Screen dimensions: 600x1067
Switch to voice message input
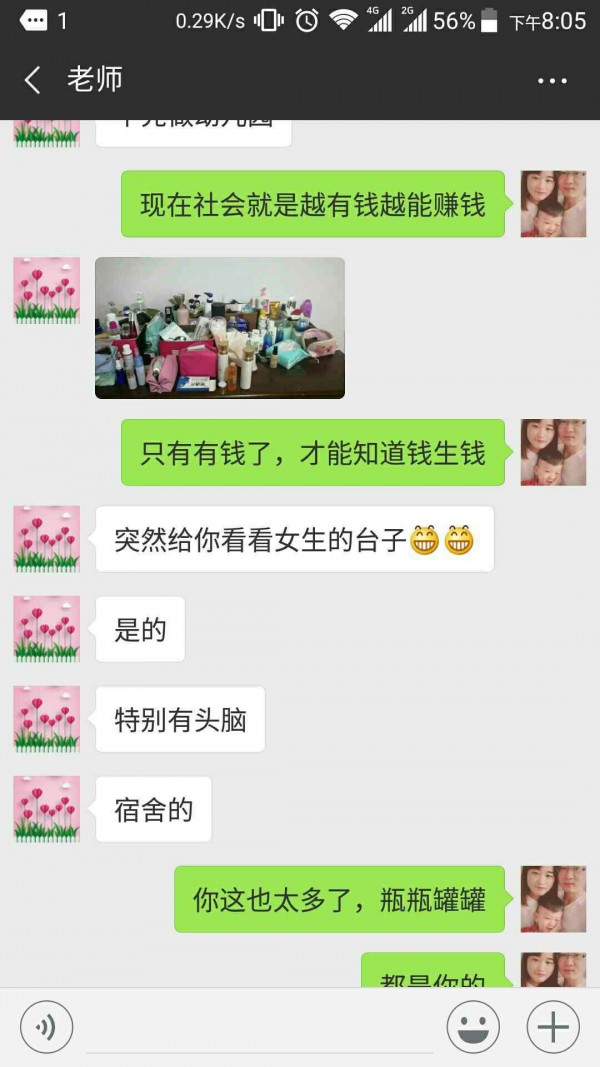point(46,1027)
